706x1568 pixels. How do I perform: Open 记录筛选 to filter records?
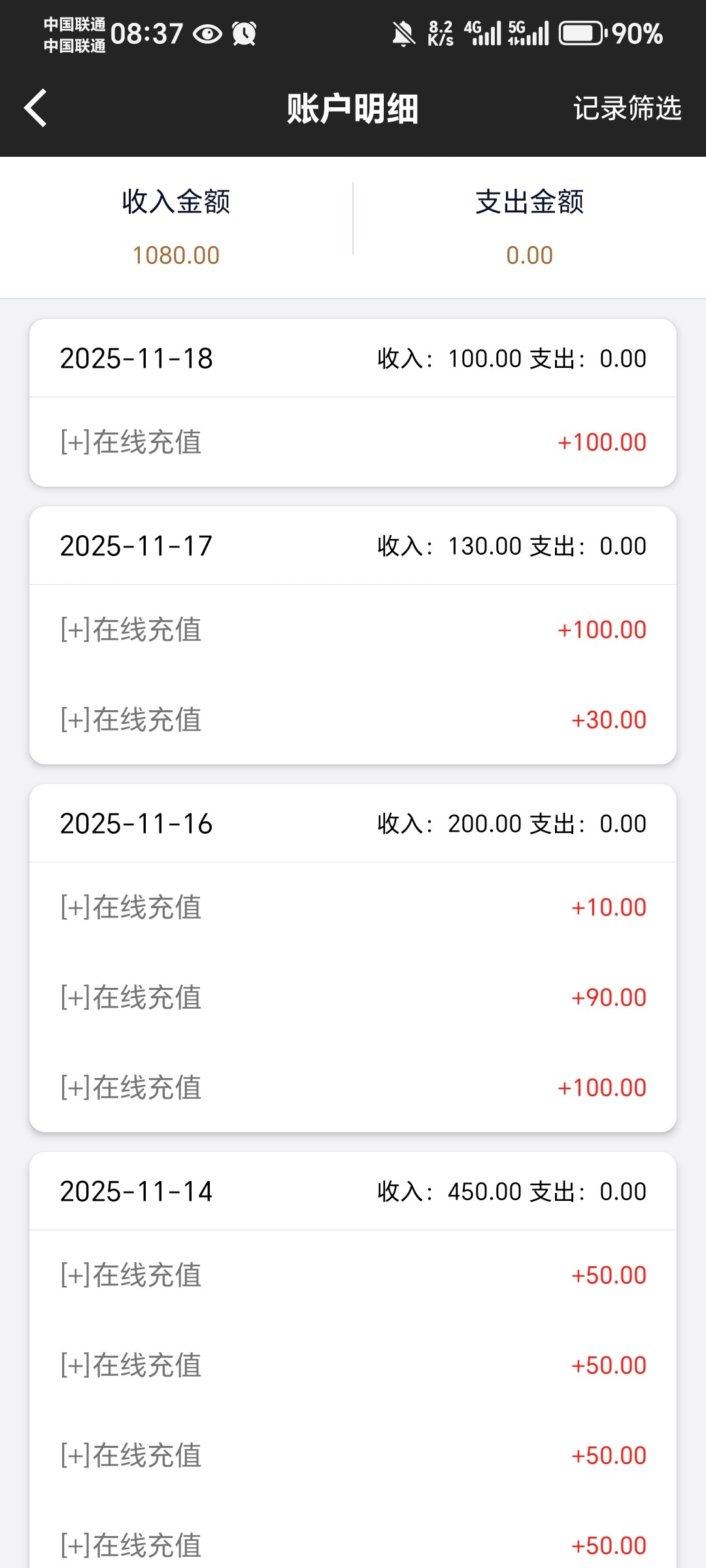pos(628,108)
